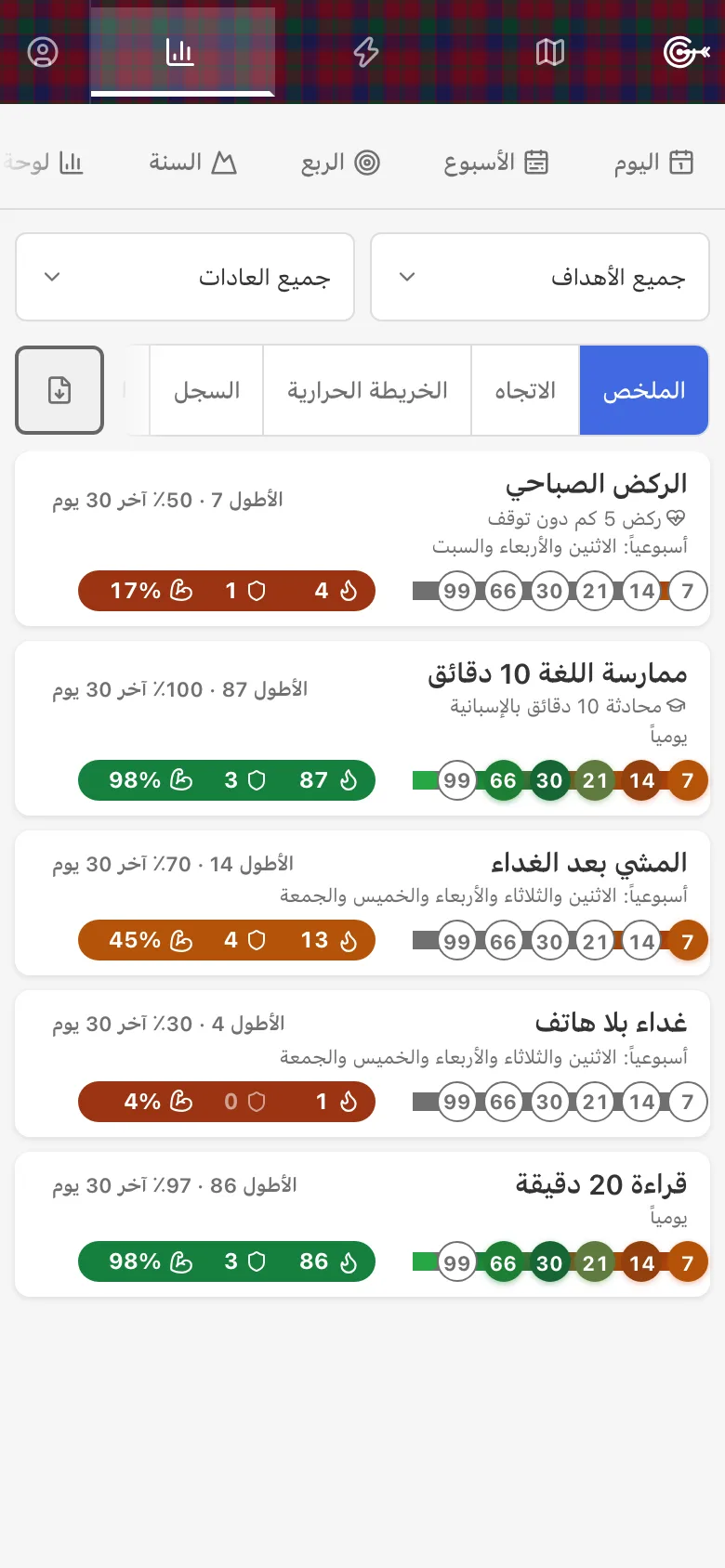Open the map icon tab
Image resolution: width=725 pixels, height=1568 pixels.
click(550, 52)
